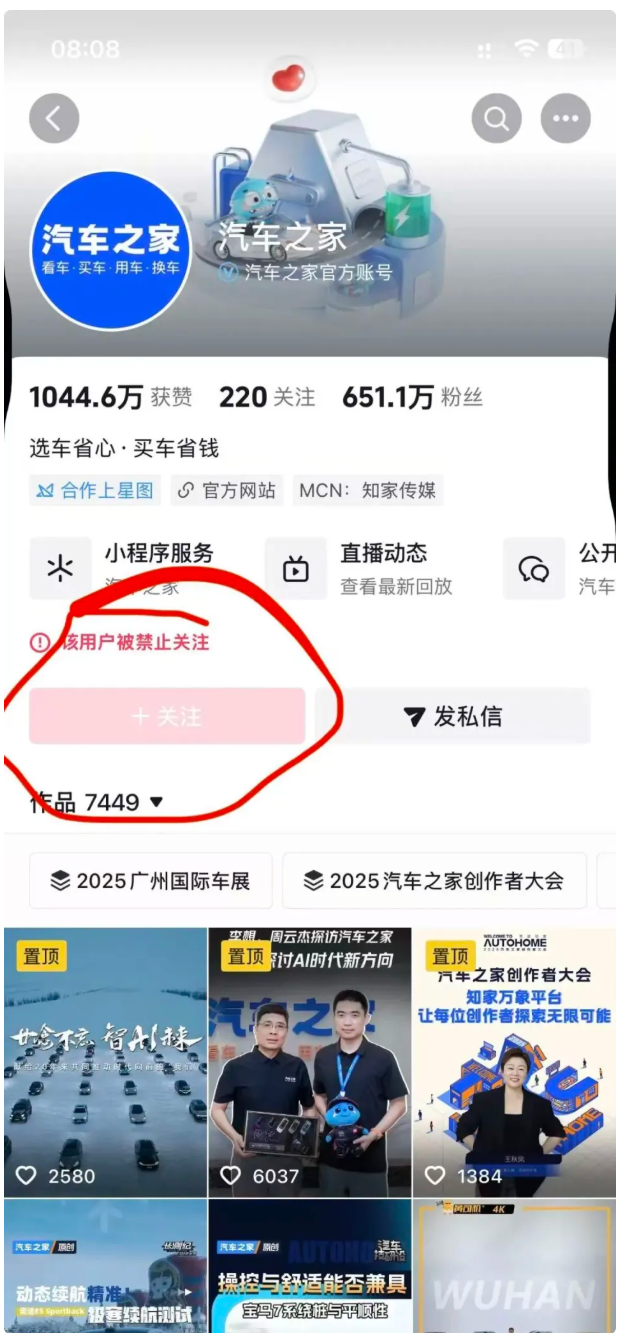The width and height of the screenshot is (622, 1333).
Task: Tap the pink 关注 follow button
Action: coord(167,716)
